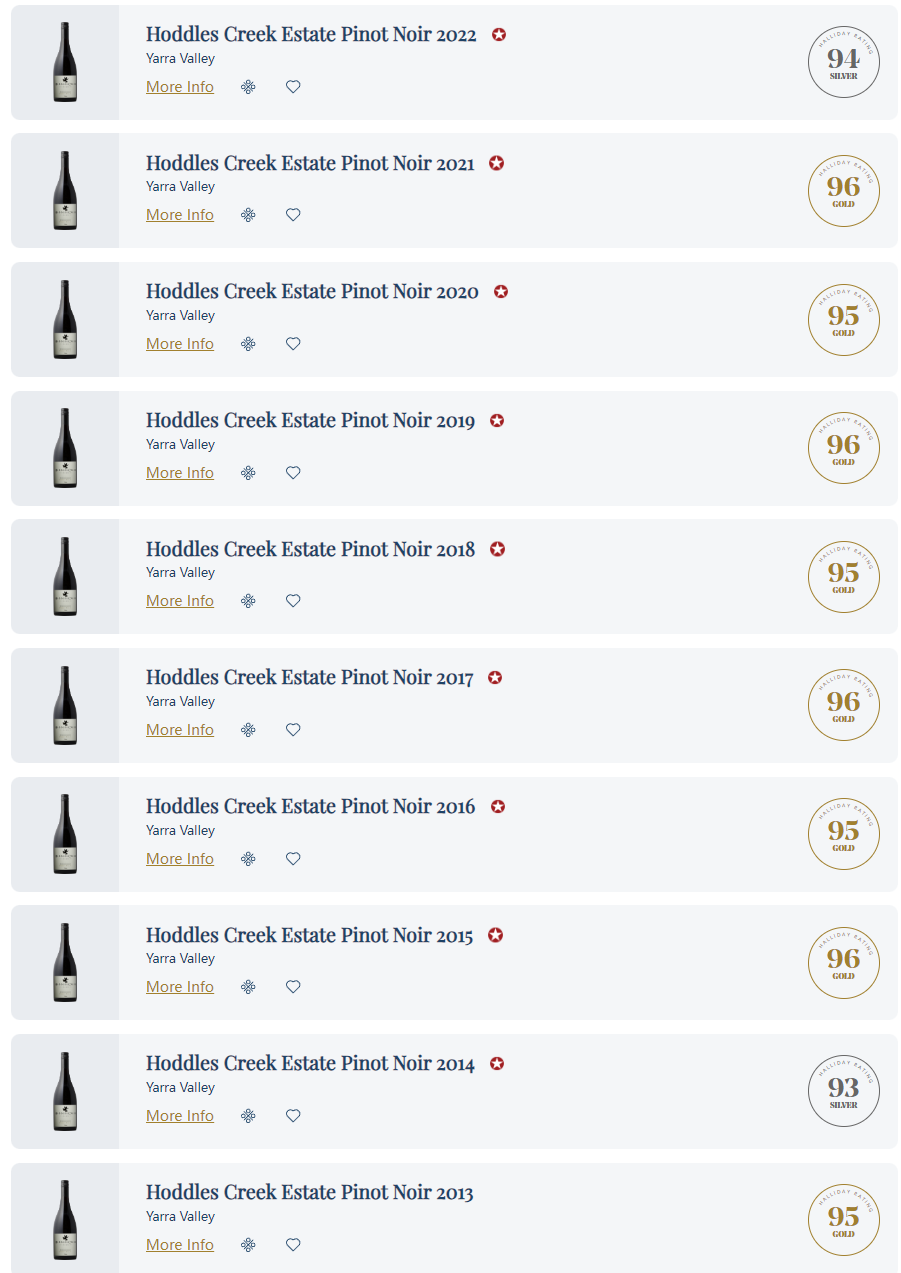
Task: Open More Info for Pinot Noir 2021
Action: tap(180, 215)
